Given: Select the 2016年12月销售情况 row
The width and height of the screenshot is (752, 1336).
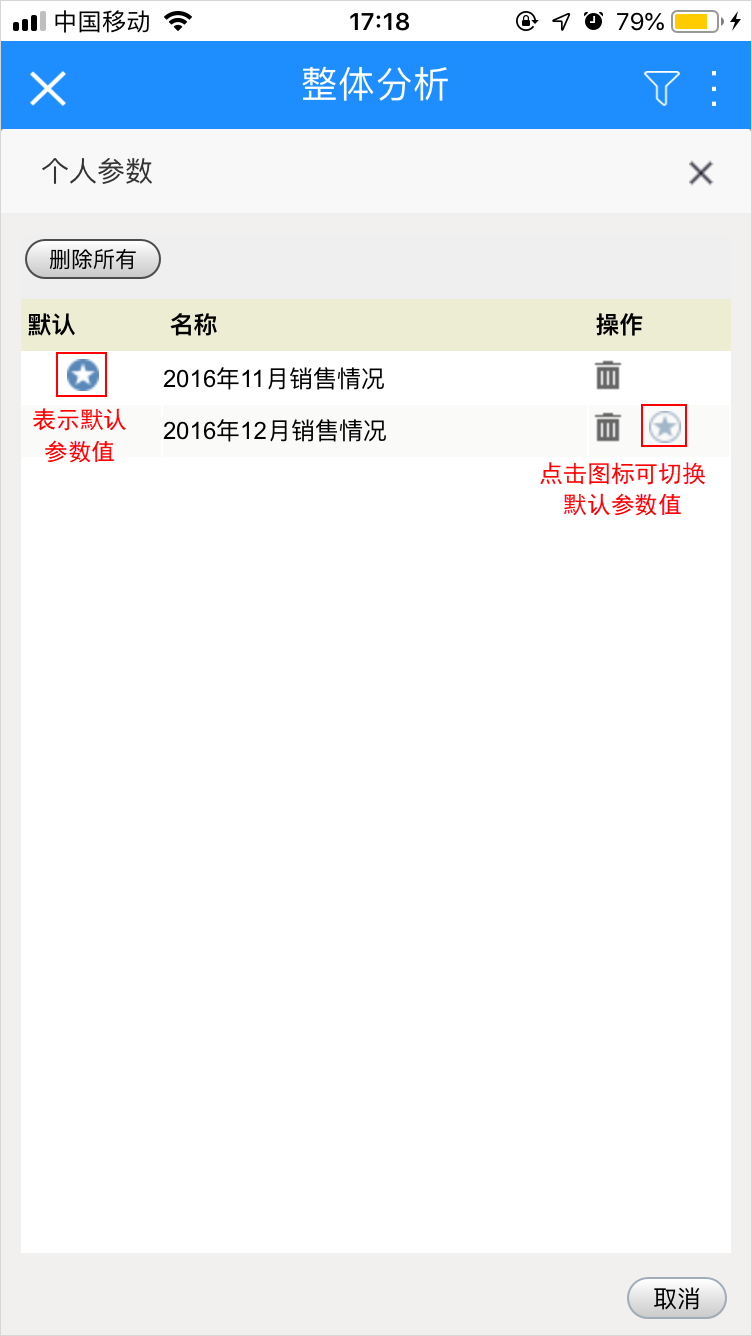Looking at the screenshot, I should pos(376,431).
